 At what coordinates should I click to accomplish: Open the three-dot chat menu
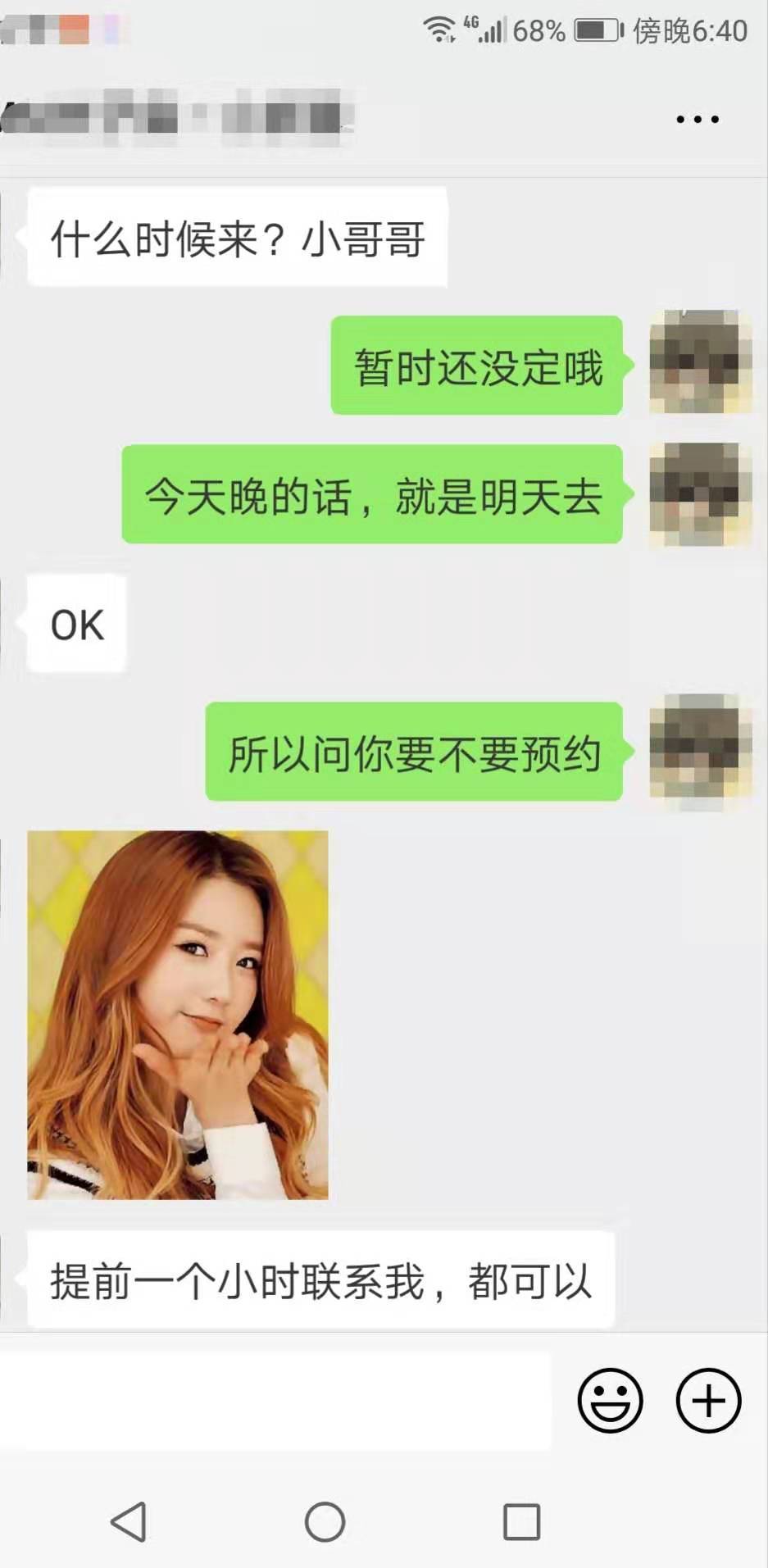[697, 120]
